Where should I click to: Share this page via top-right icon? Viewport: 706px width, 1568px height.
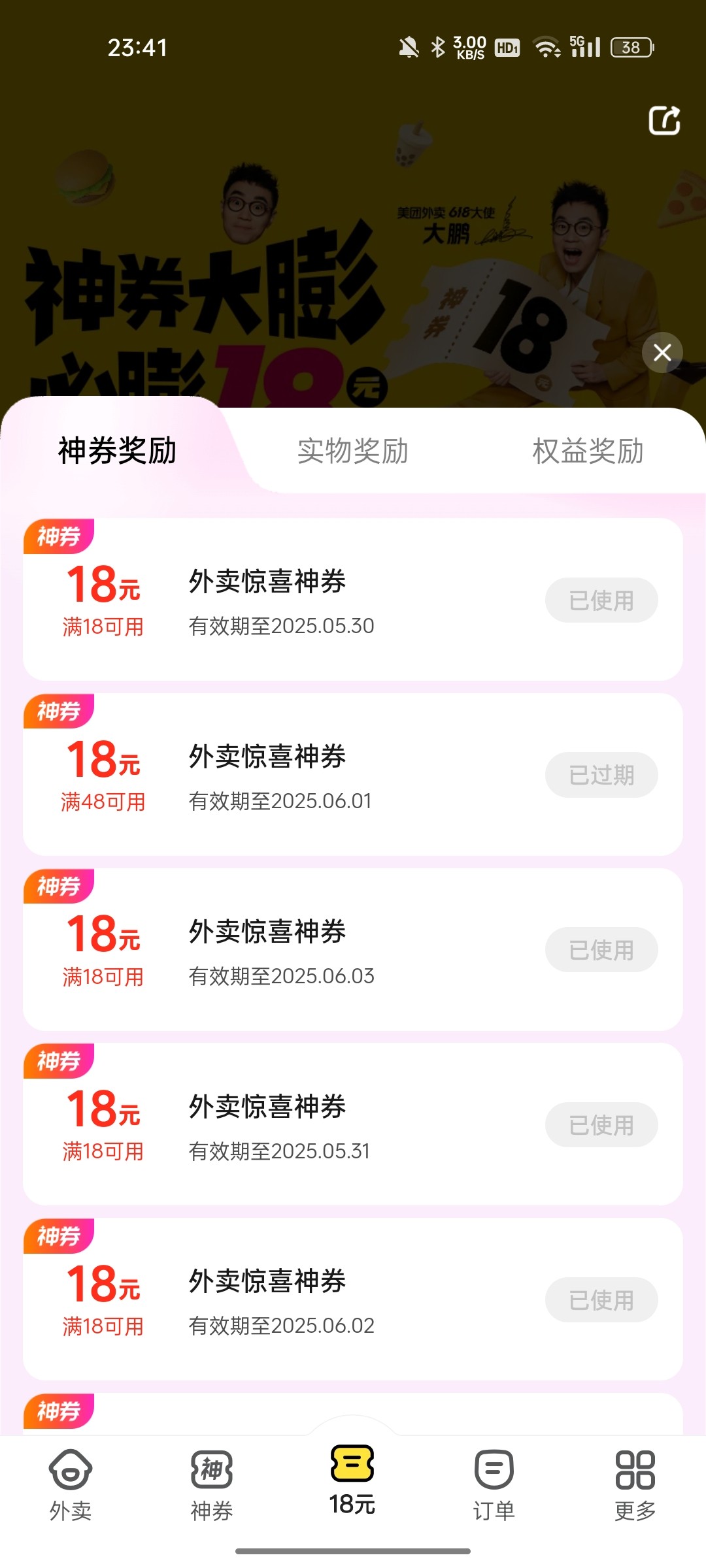coord(664,120)
